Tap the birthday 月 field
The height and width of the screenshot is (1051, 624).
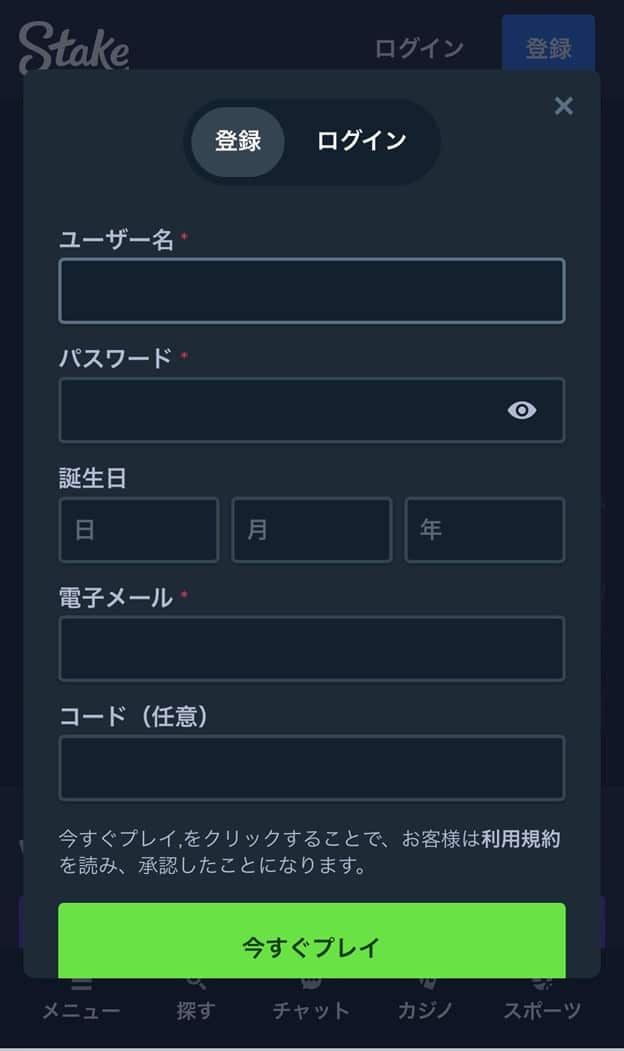(x=311, y=530)
